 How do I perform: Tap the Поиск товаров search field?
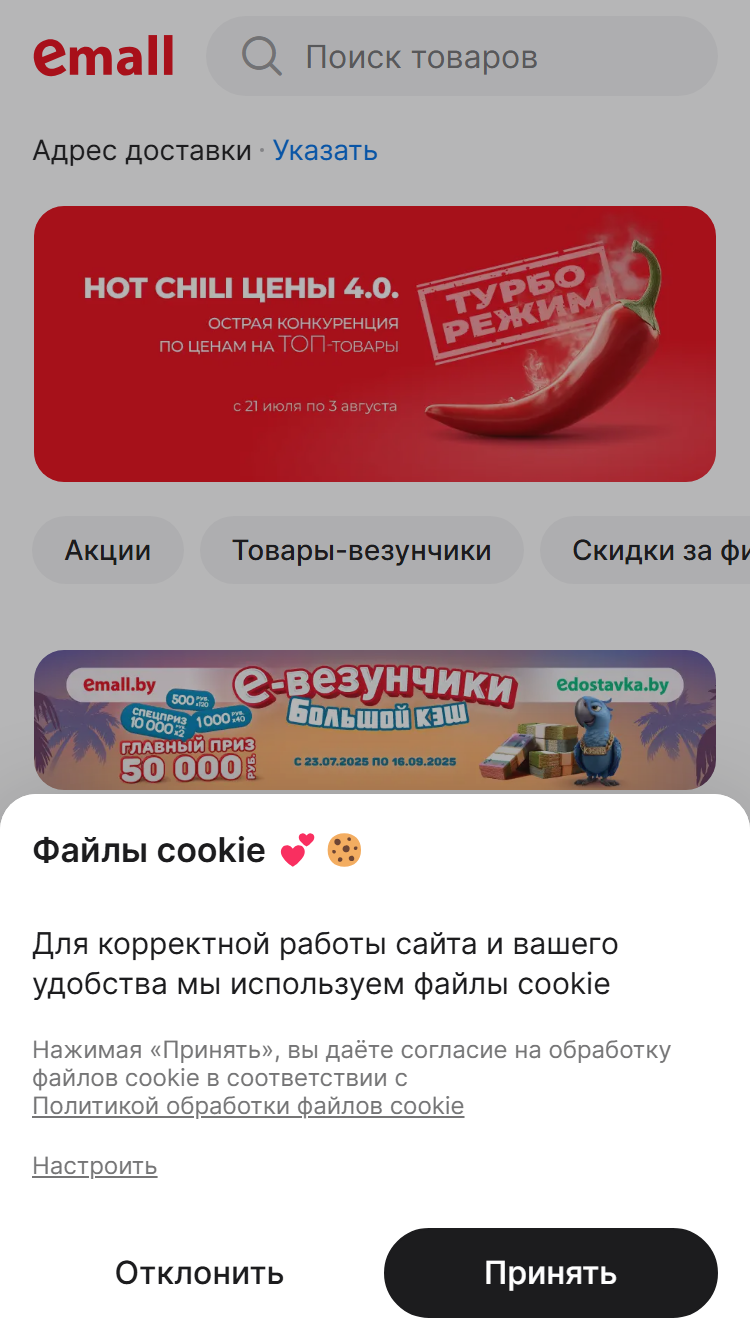tap(462, 56)
